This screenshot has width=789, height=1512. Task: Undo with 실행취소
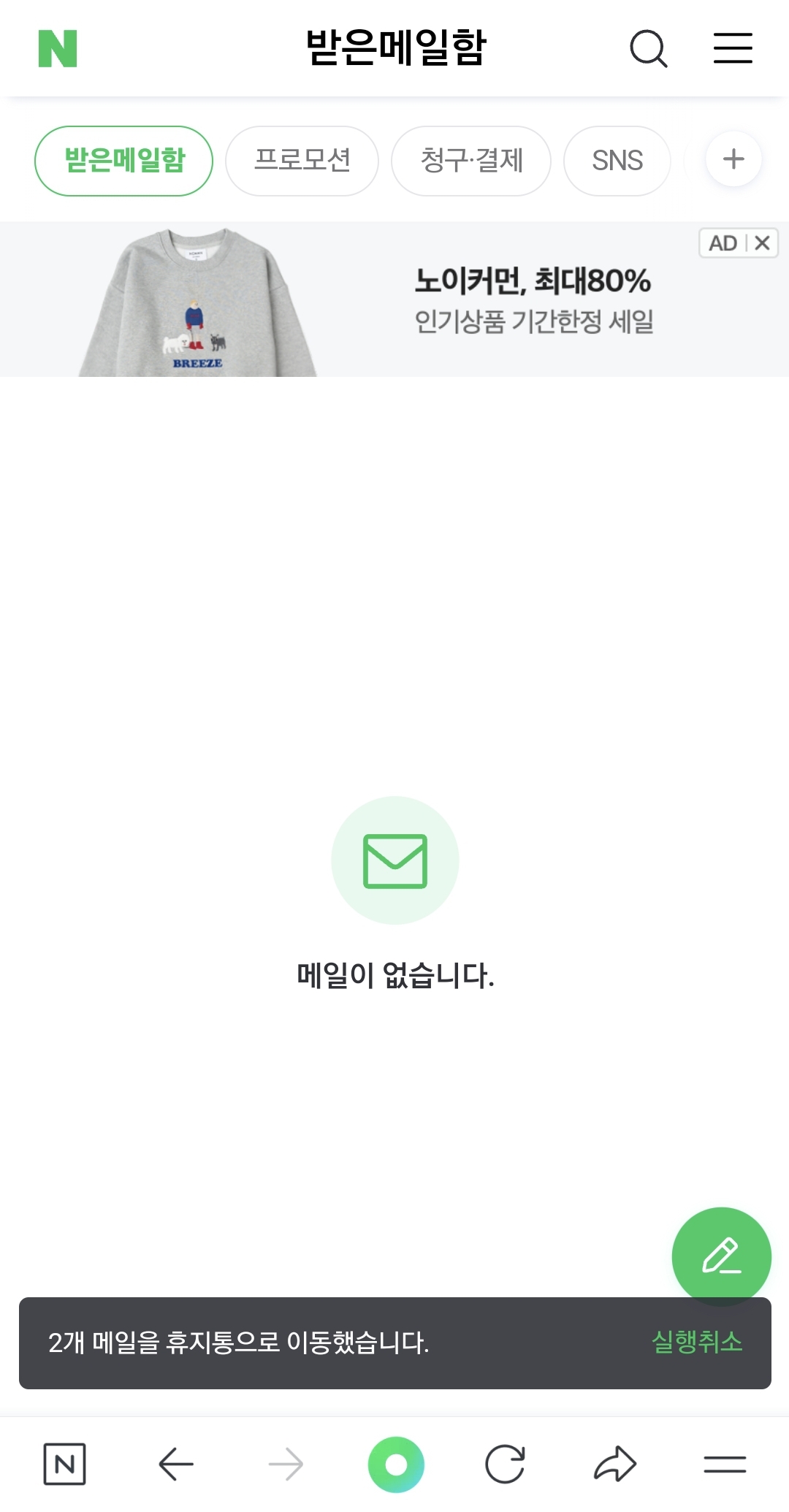click(x=696, y=1342)
